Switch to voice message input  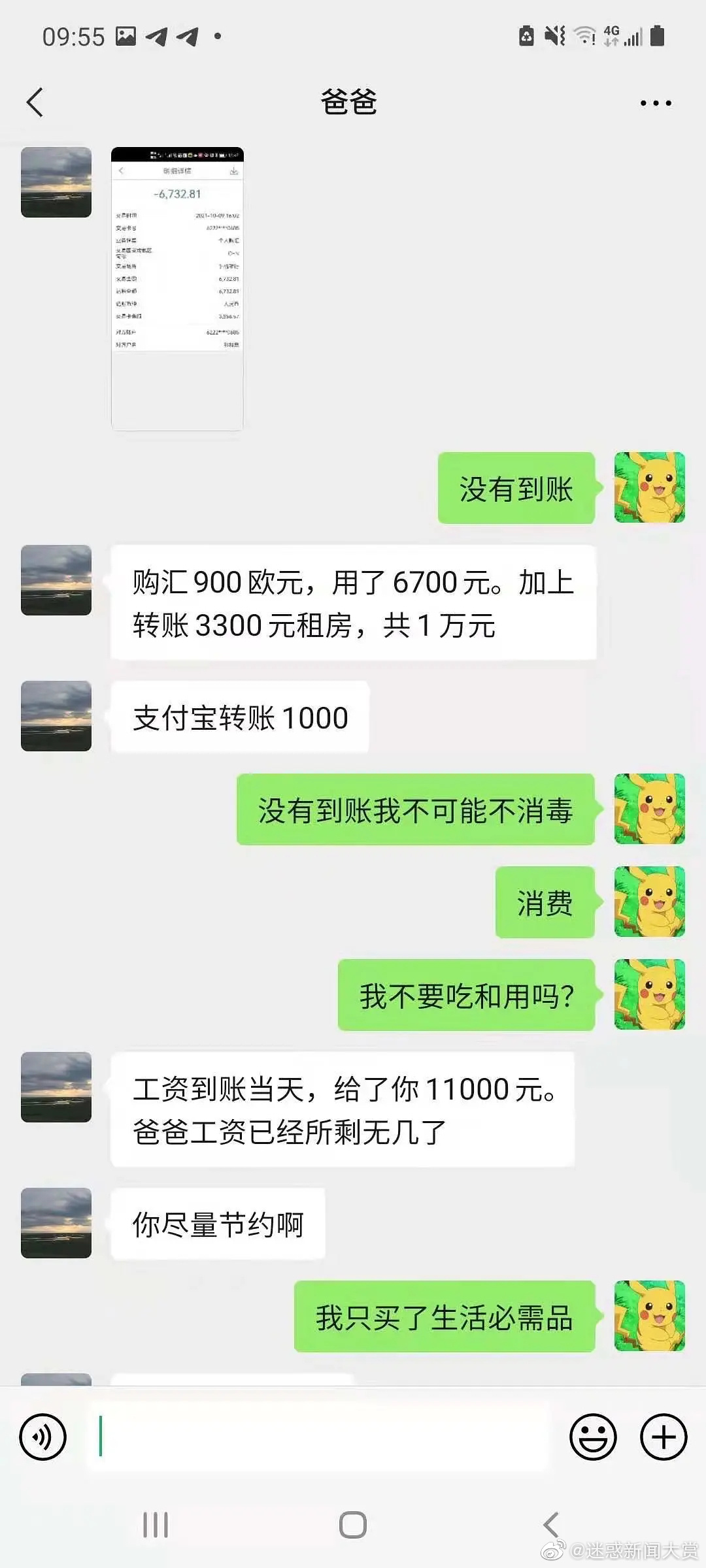43,1437
